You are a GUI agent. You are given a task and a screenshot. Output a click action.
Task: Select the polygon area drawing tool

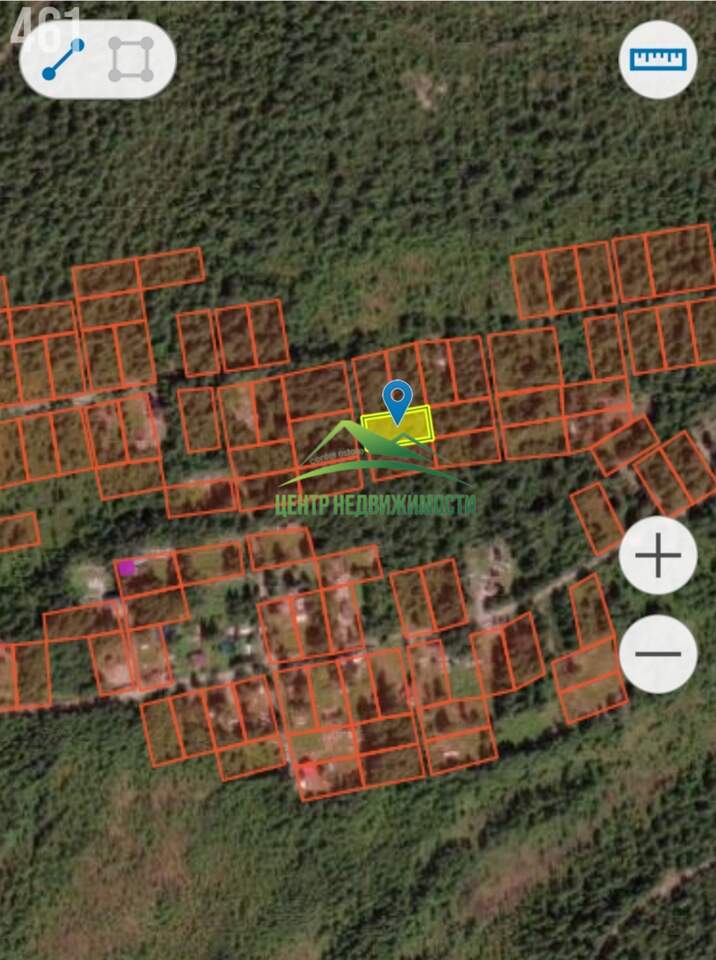tap(131, 60)
